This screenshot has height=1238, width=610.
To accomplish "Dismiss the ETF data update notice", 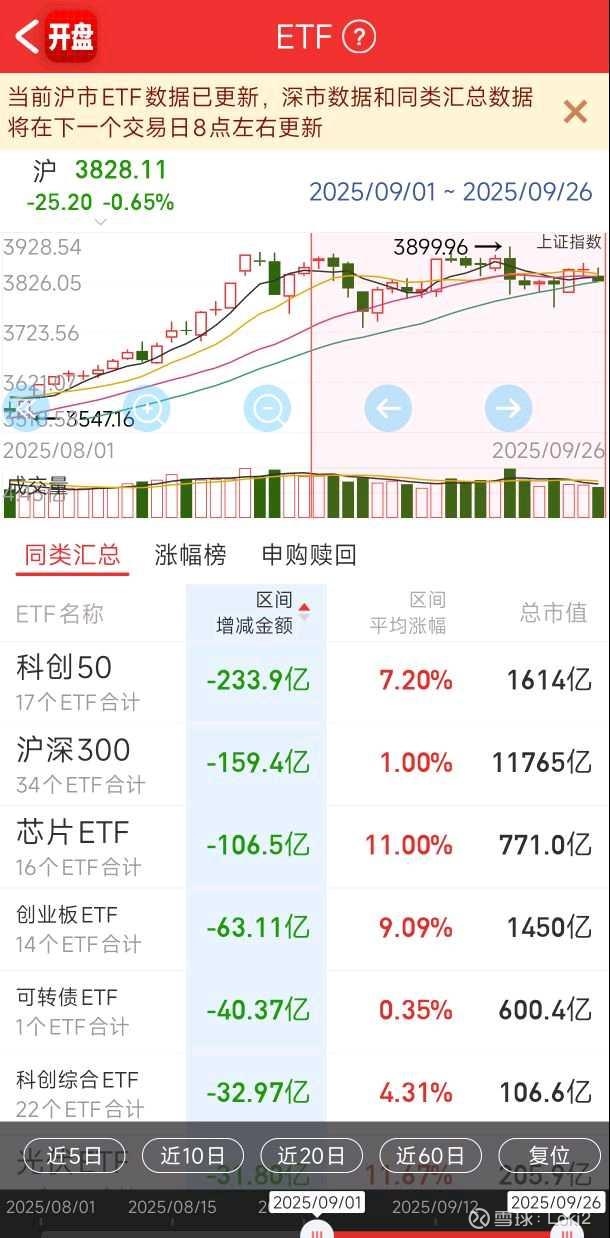I will pyautogui.click(x=575, y=111).
